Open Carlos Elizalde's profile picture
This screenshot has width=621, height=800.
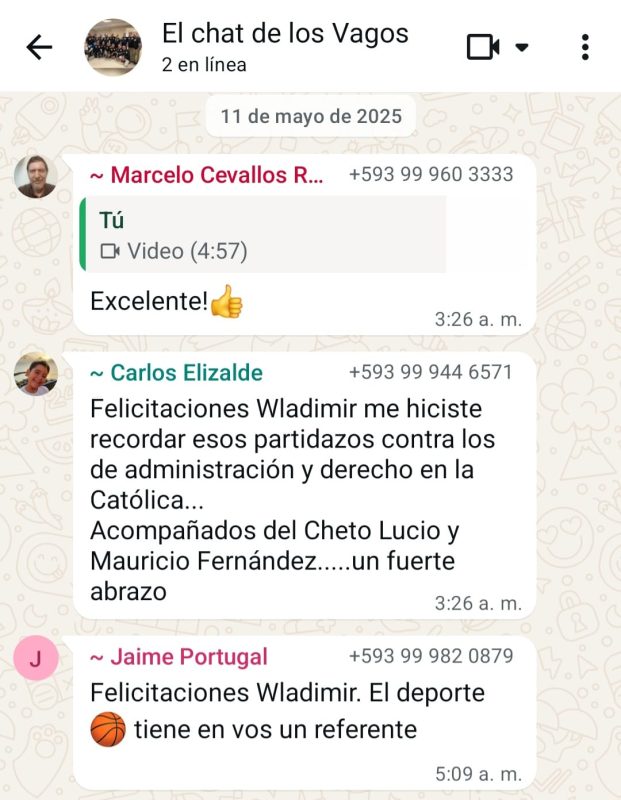35,374
